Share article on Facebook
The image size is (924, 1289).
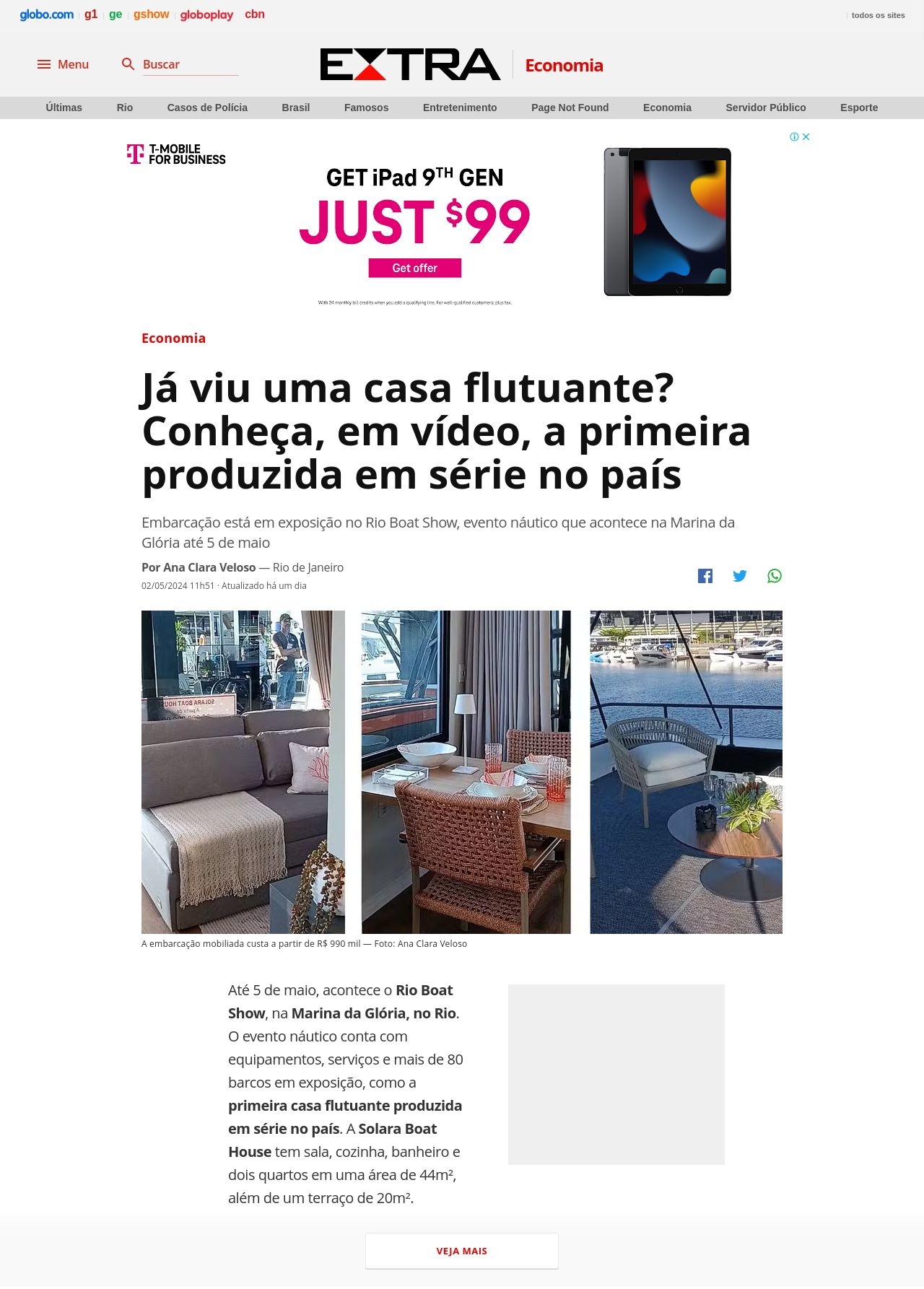(705, 576)
